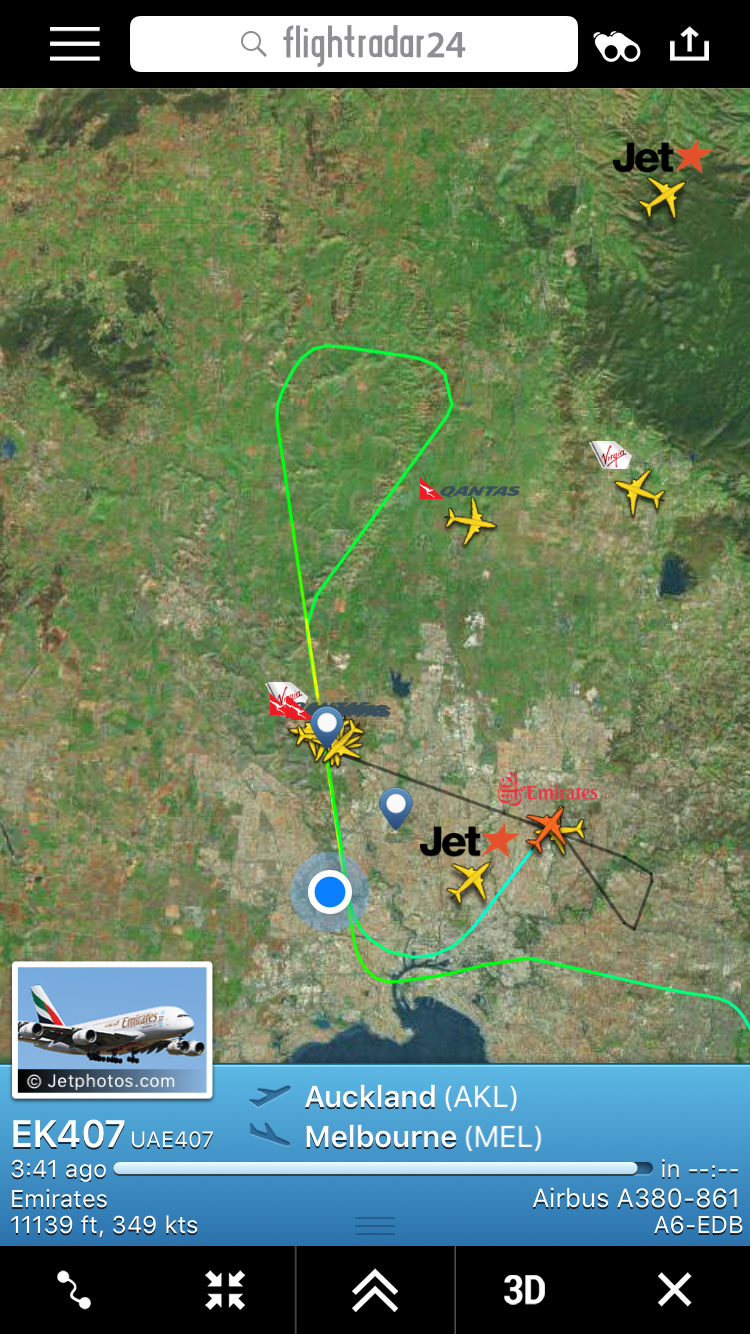The image size is (750, 1334).
Task: Open the Emirates A380 Jetphotos thumbnail
Action: pyautogui.click(x=112, y=1030)
